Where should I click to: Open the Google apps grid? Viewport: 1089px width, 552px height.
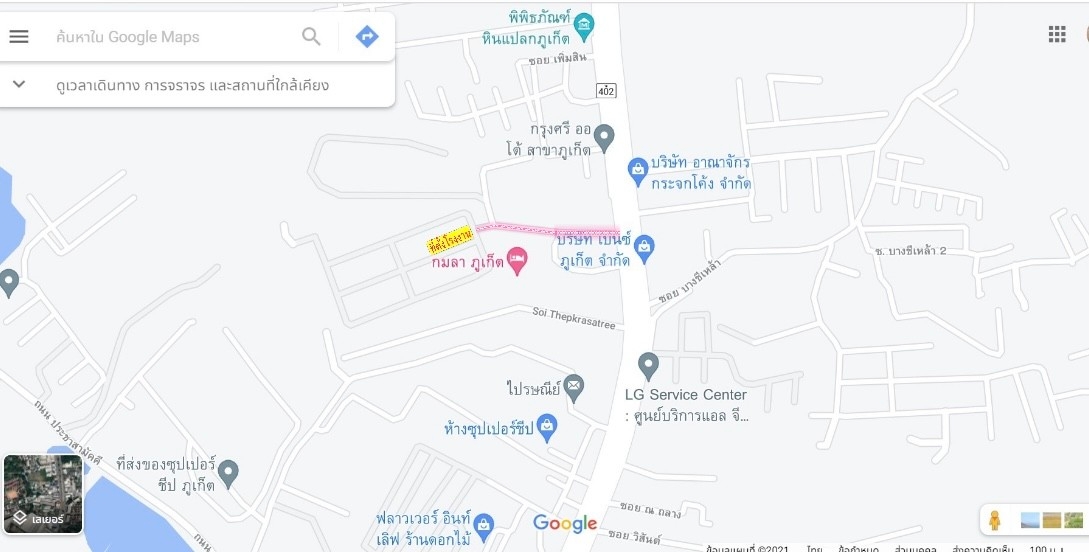pos(1057,34)
